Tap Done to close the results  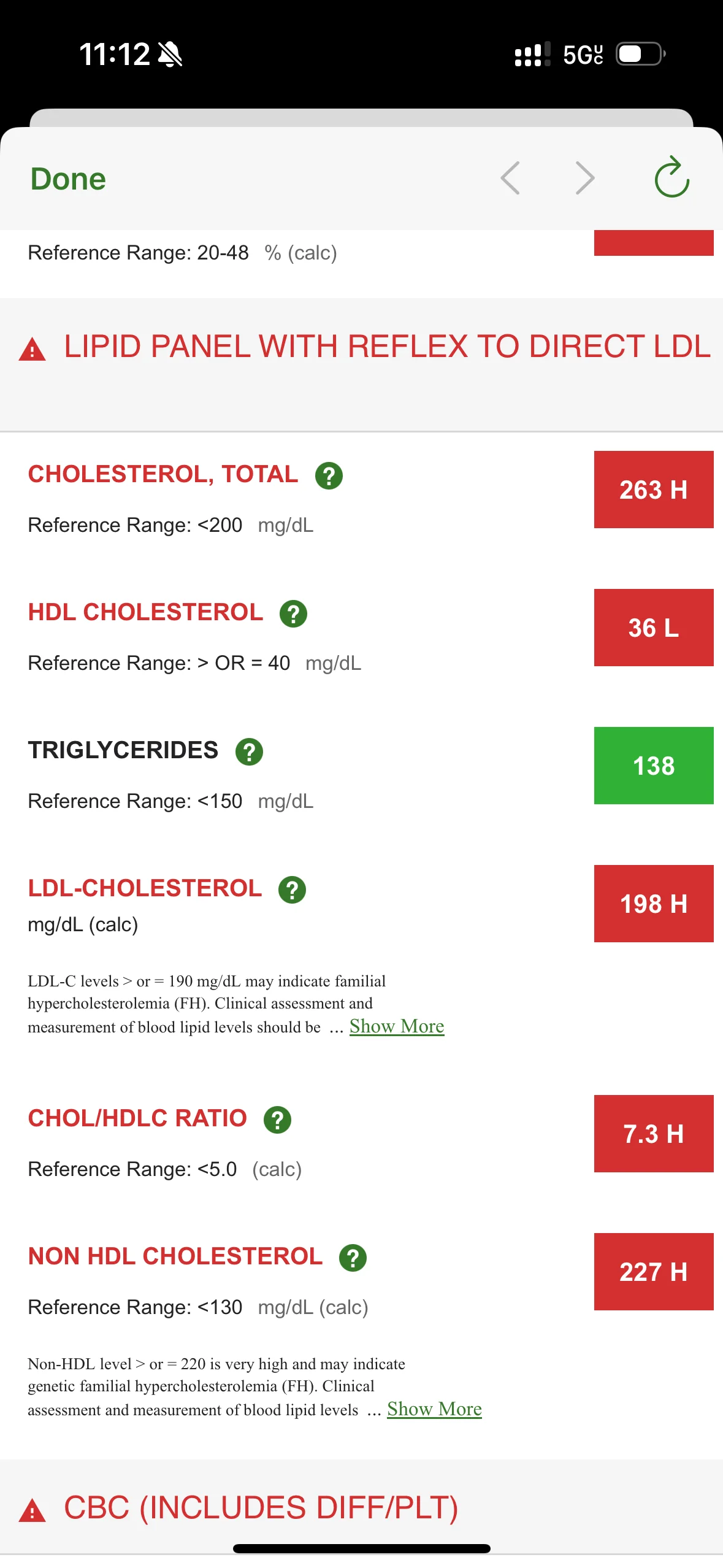coord(68,179)
